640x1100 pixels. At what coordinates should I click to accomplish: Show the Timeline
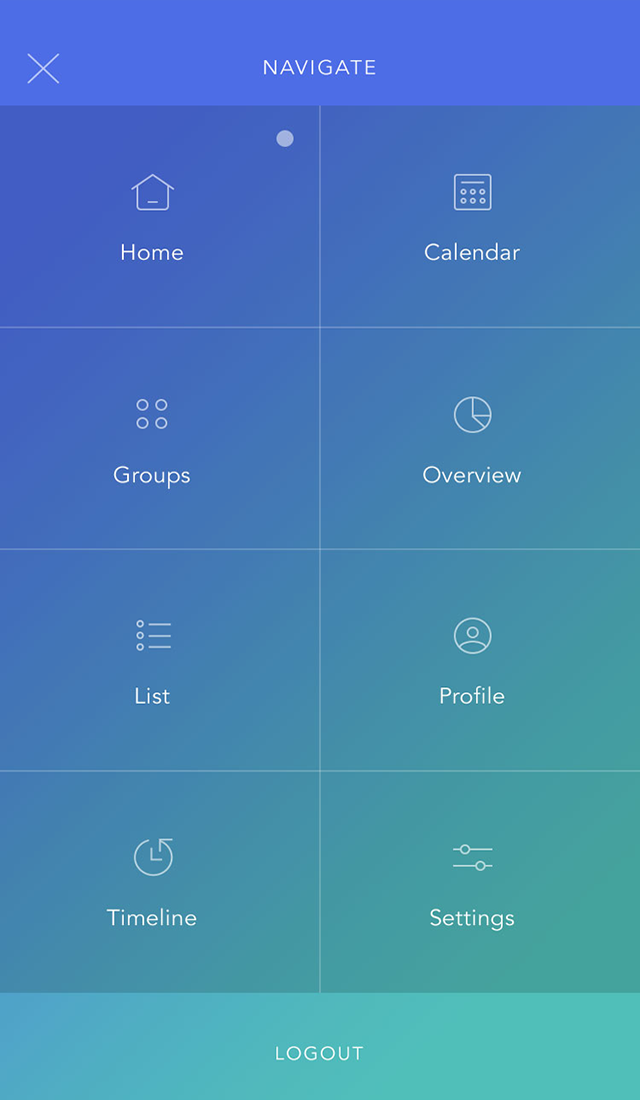152,883
